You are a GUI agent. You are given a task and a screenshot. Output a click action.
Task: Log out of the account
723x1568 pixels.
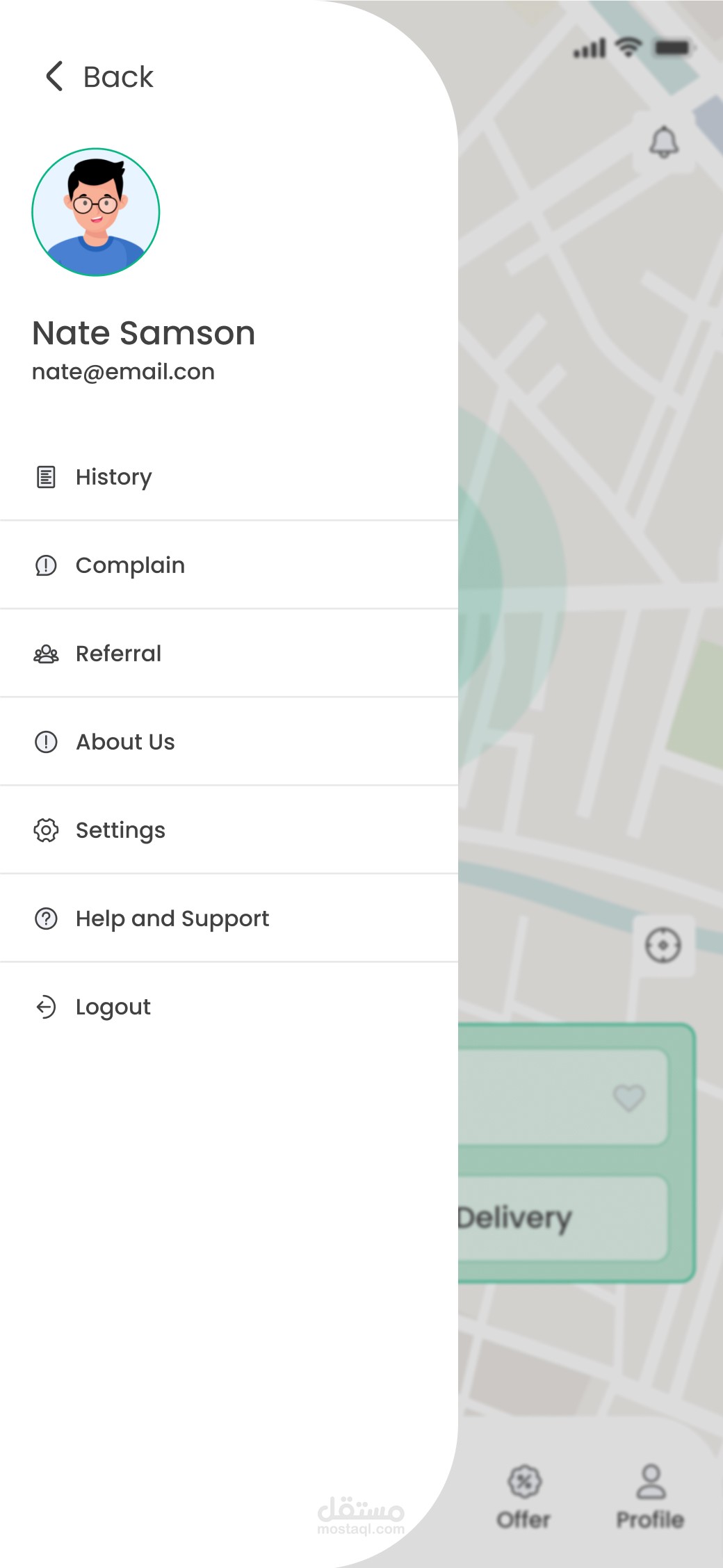pos(229,1007)
